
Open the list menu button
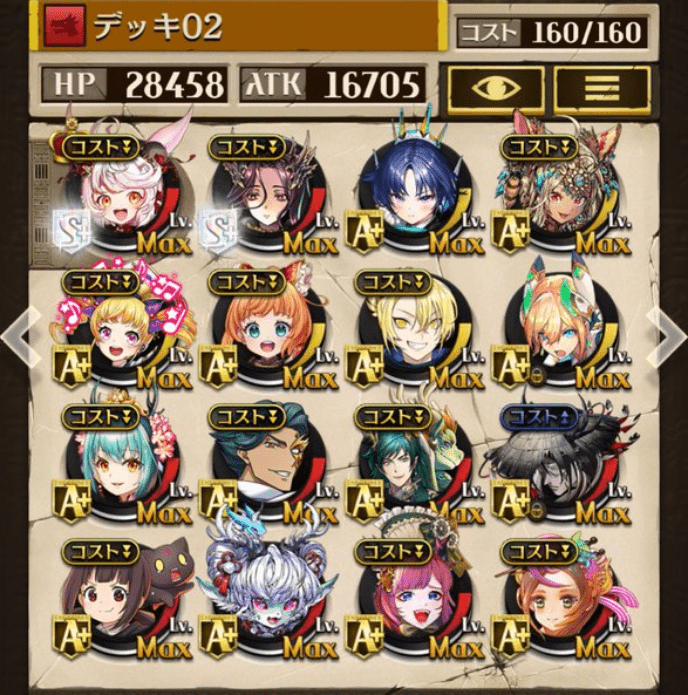point(601,87)
